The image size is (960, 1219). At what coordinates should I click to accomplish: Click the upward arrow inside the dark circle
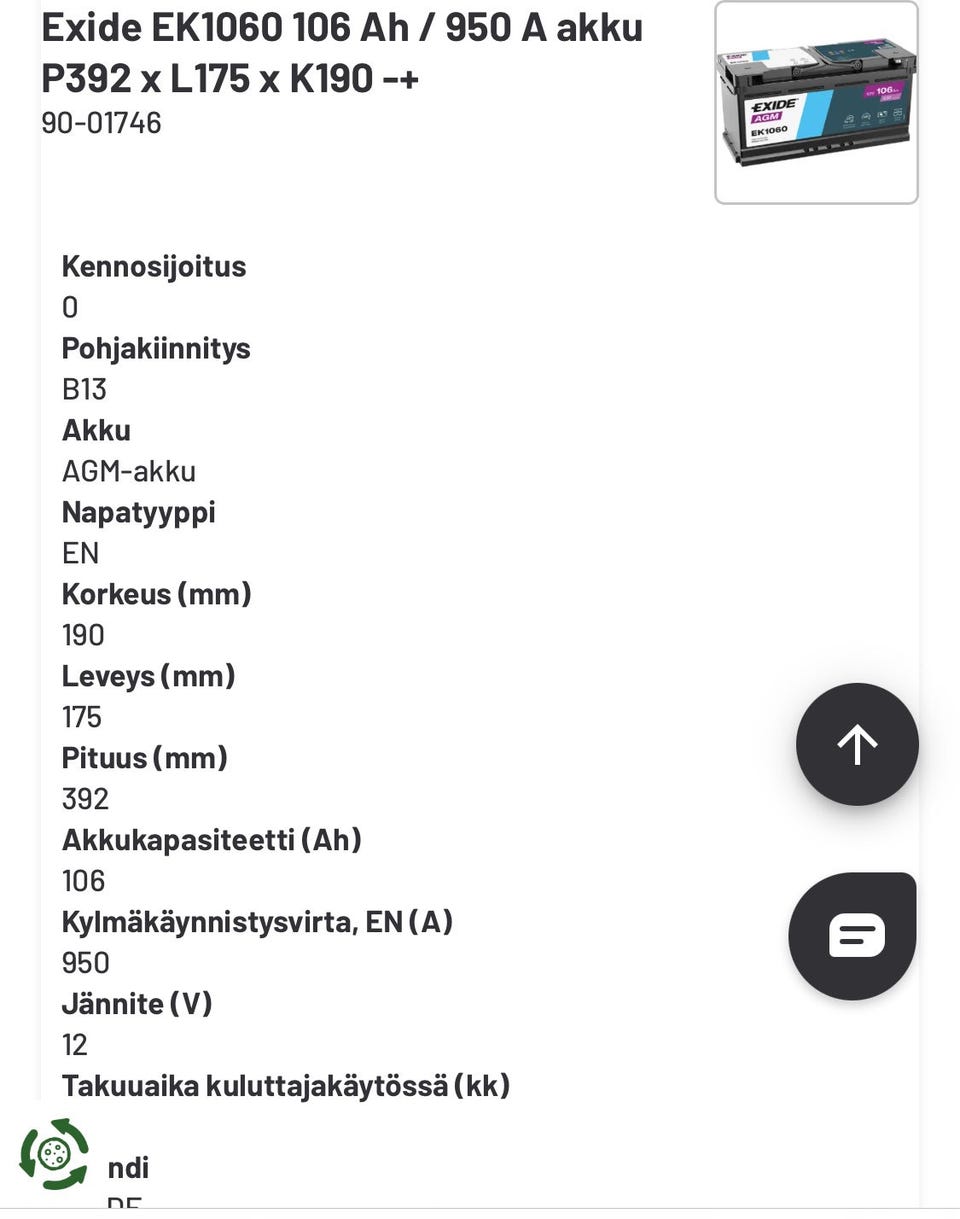(857, 744)
